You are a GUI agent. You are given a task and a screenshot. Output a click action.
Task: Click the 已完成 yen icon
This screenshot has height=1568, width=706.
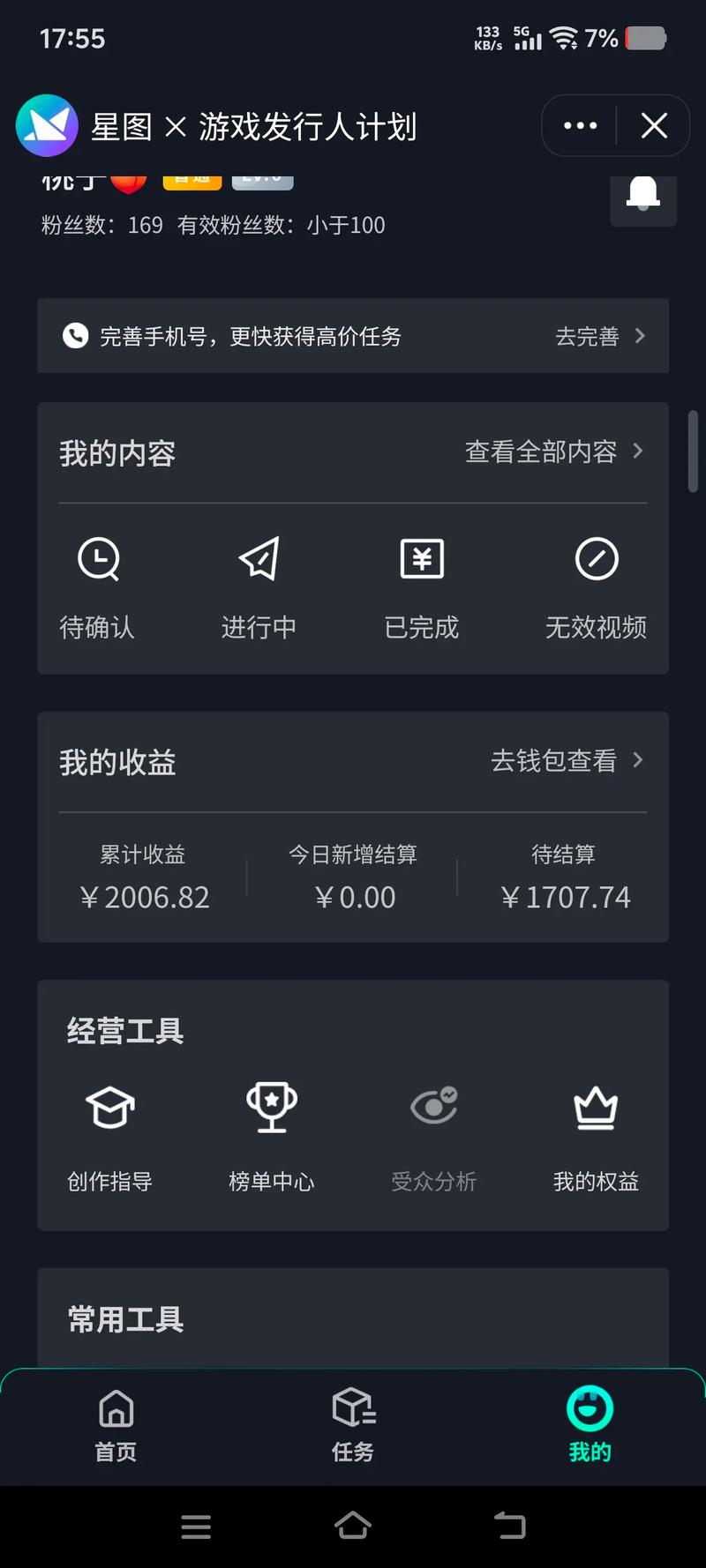pyautogui.click(x=421, y=558)
